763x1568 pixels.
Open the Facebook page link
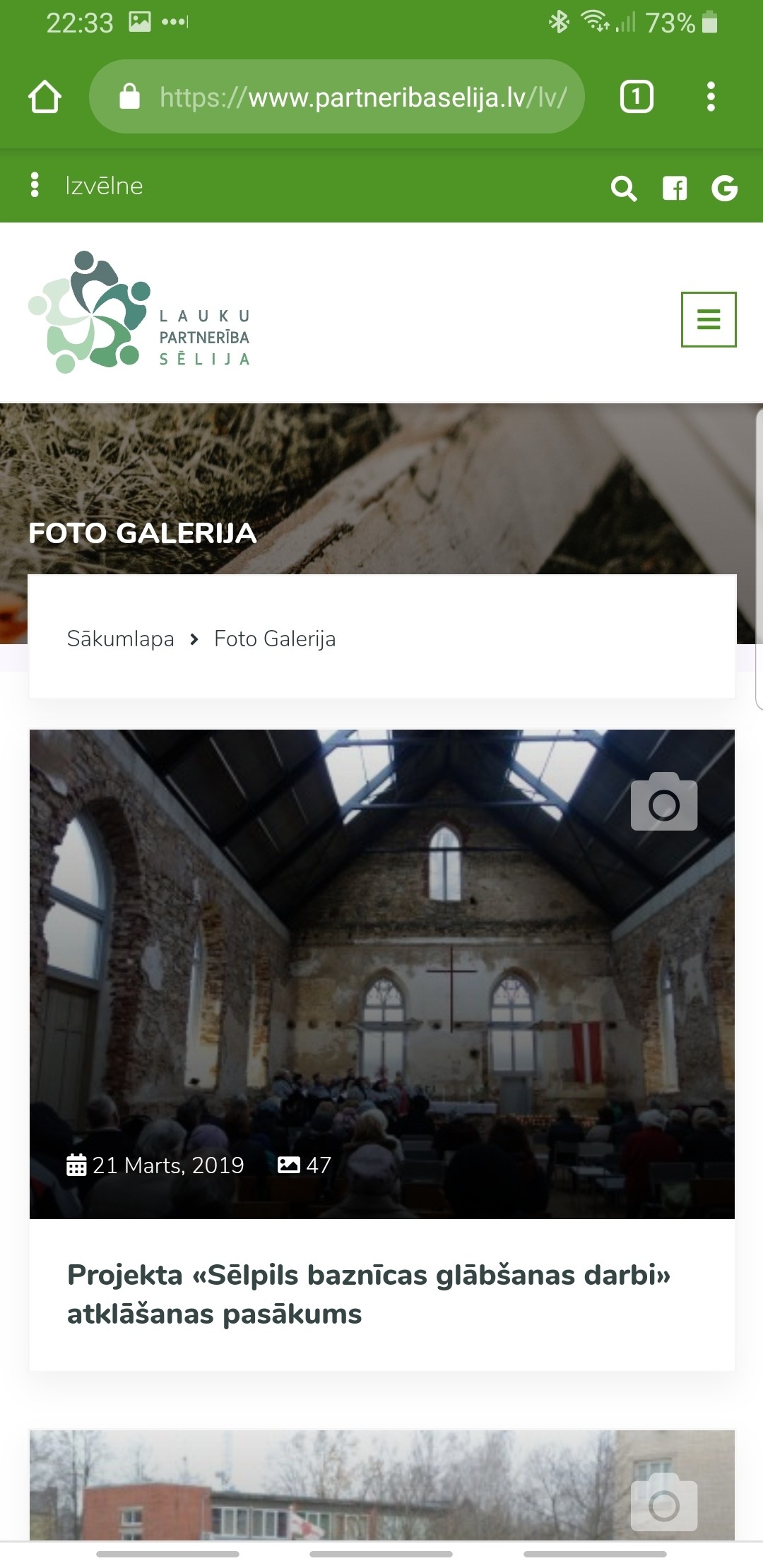point(675,189)
